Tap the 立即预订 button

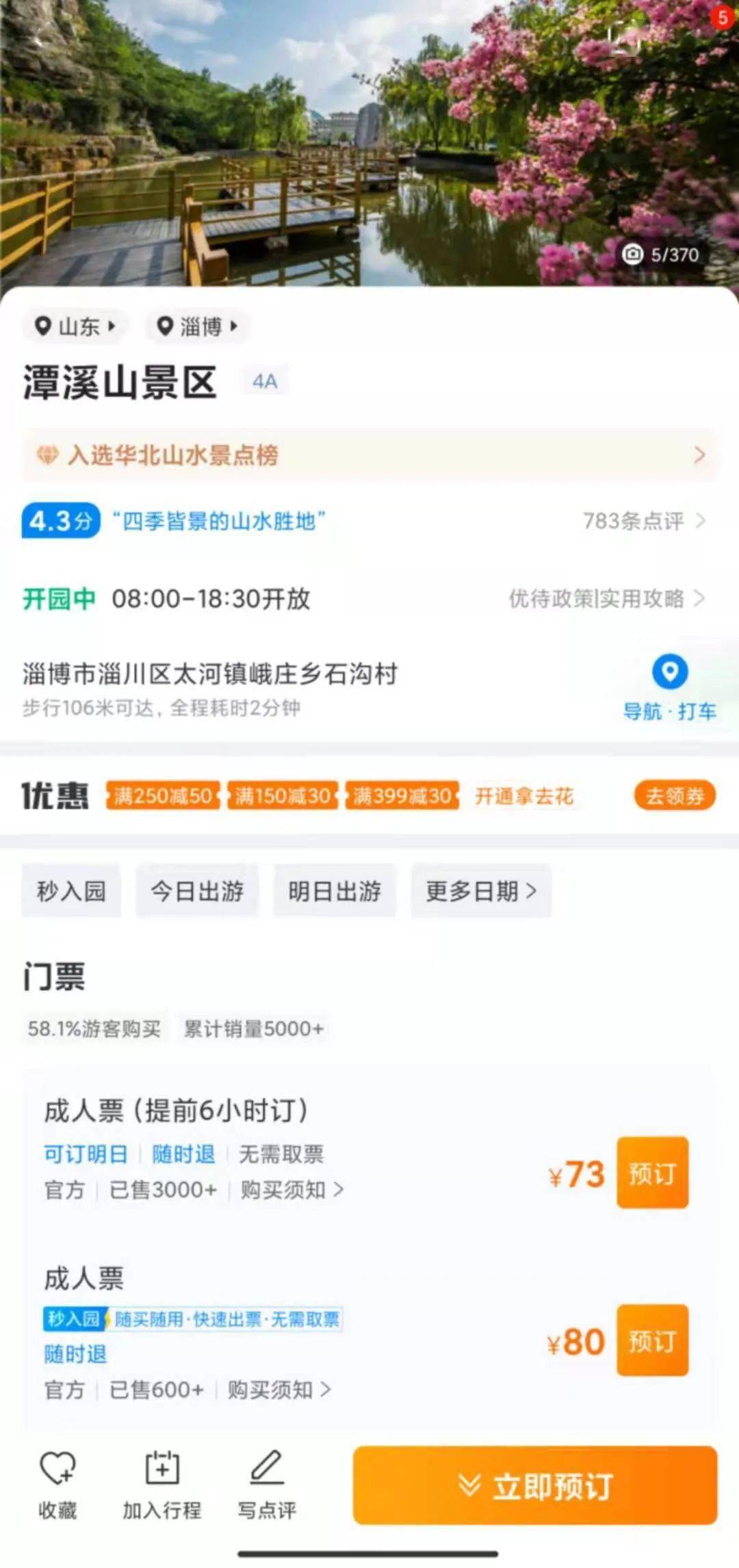[x=534, y=1485]
